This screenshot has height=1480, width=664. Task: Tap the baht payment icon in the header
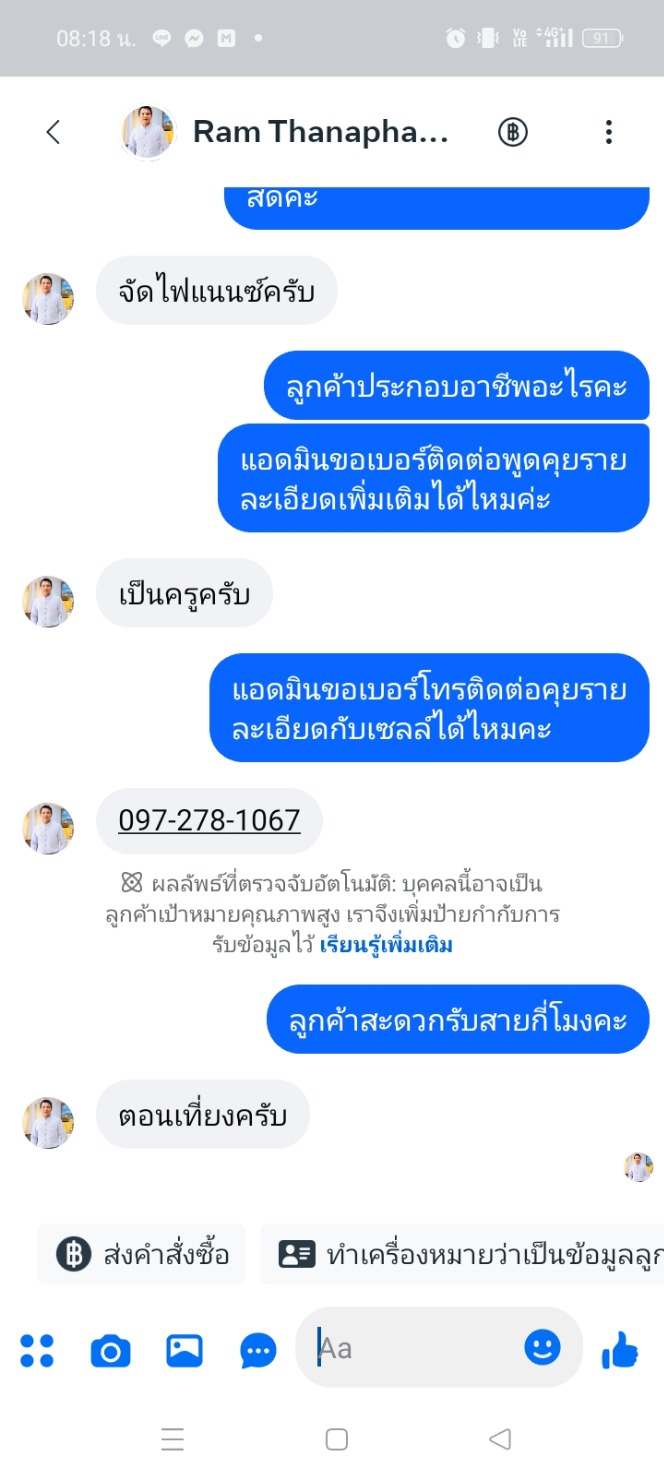(x=513, y=132)
